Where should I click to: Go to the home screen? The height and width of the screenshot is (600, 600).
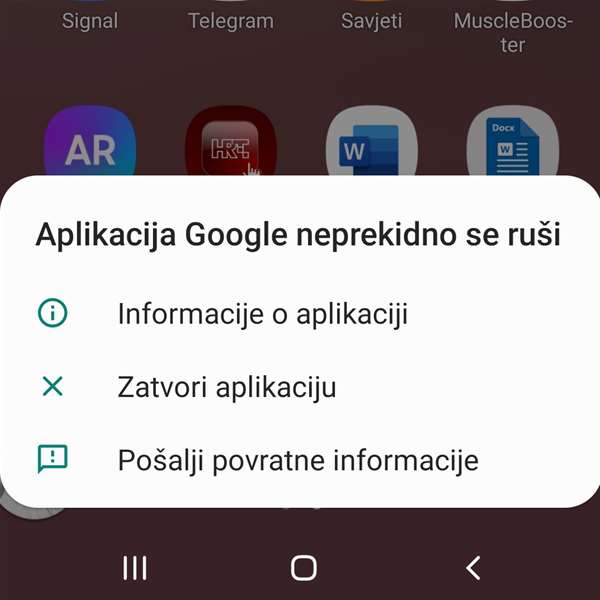tap(304, 568)
